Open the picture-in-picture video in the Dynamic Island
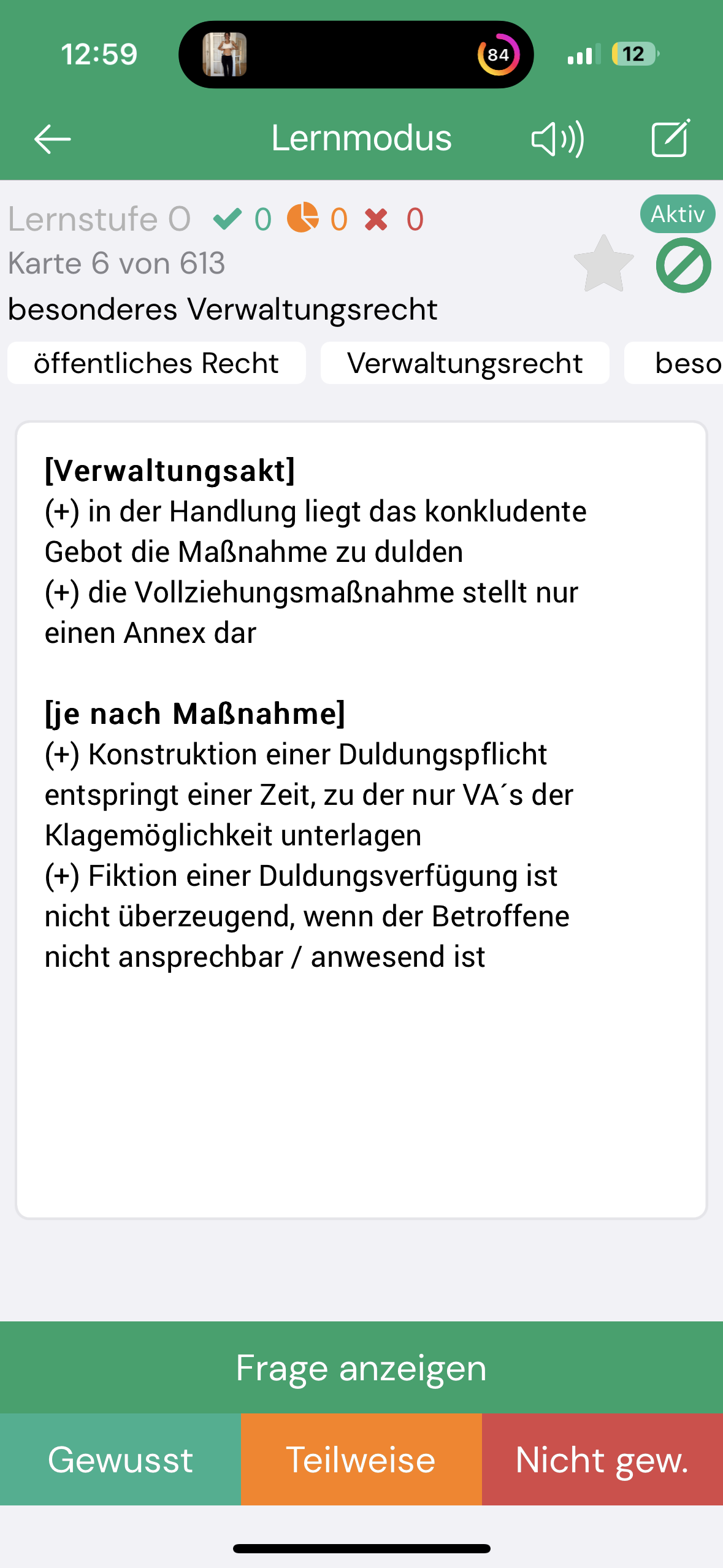 pos(224,55)
